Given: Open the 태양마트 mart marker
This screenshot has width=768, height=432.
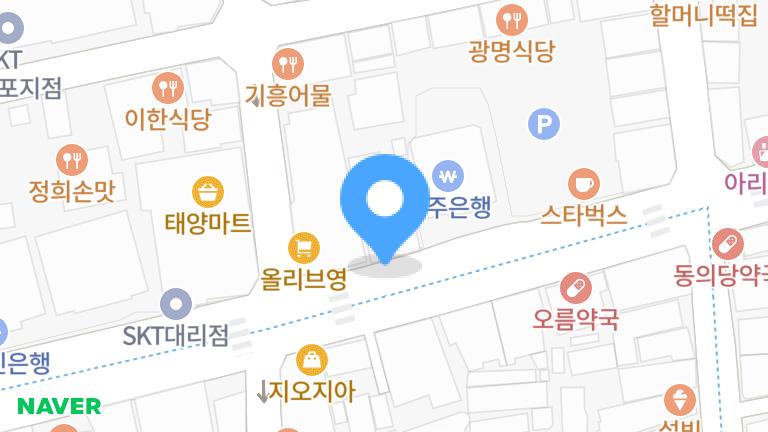Looking at the screenshot, I should (x=207, y=190).
